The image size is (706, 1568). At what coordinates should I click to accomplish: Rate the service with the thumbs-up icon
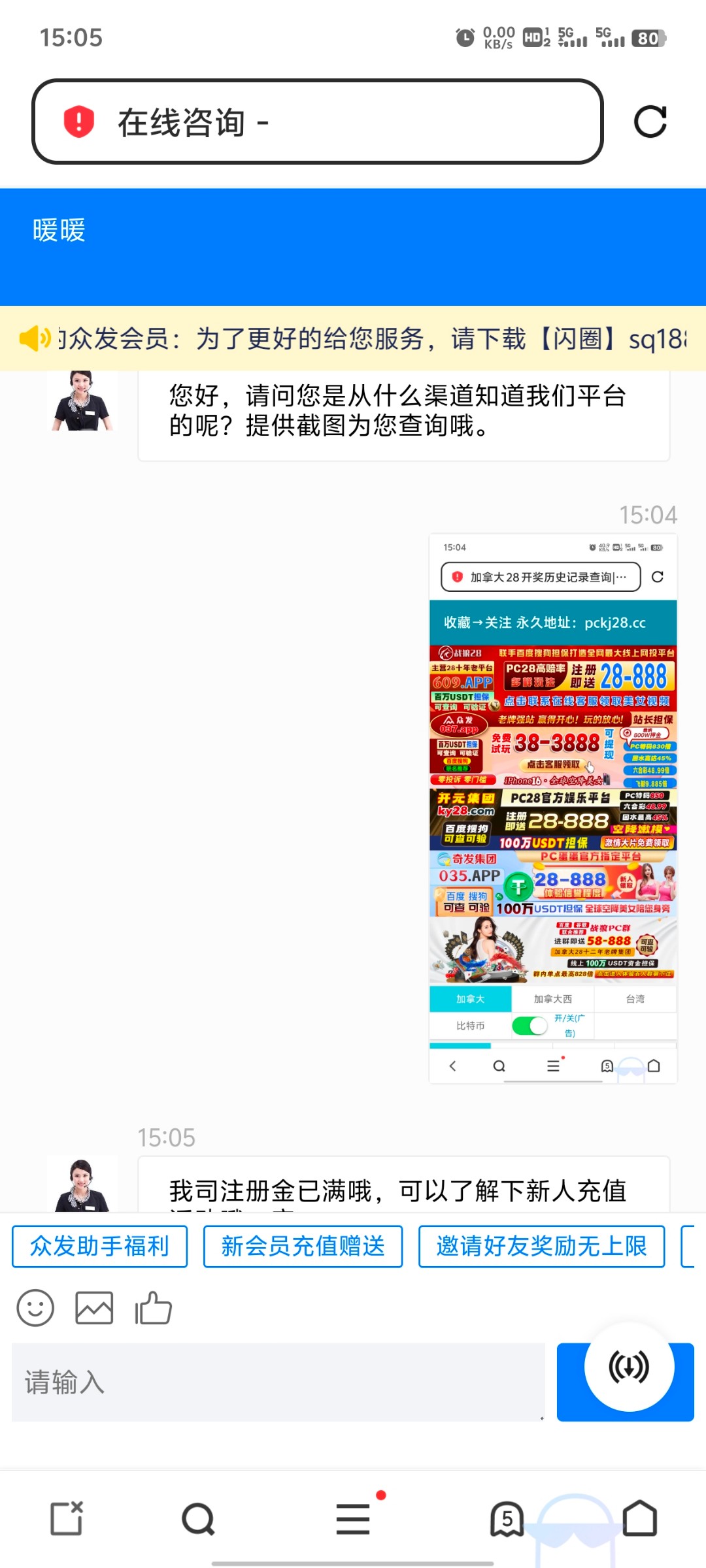153,1308
